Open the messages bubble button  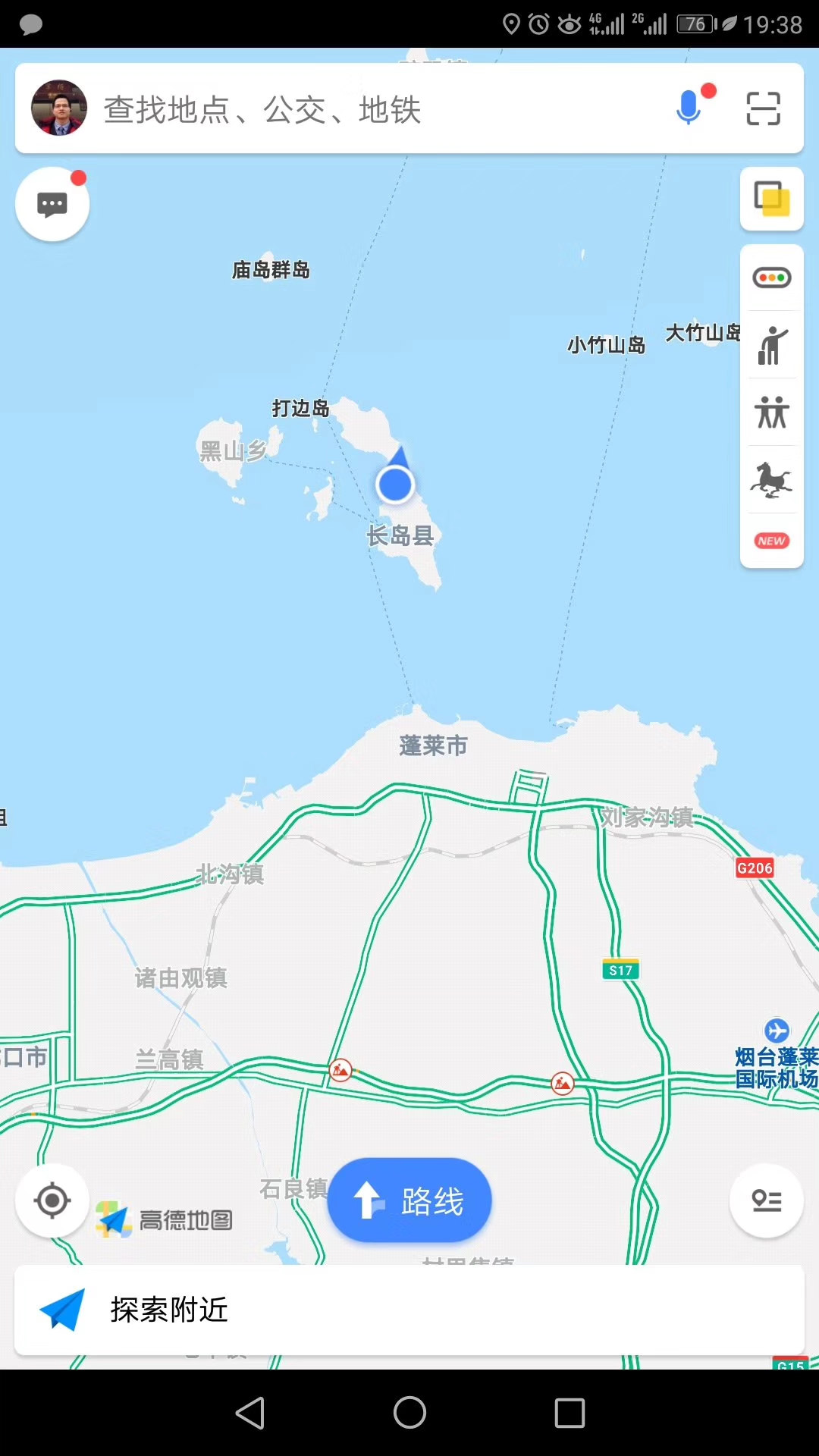coord(52,204)
